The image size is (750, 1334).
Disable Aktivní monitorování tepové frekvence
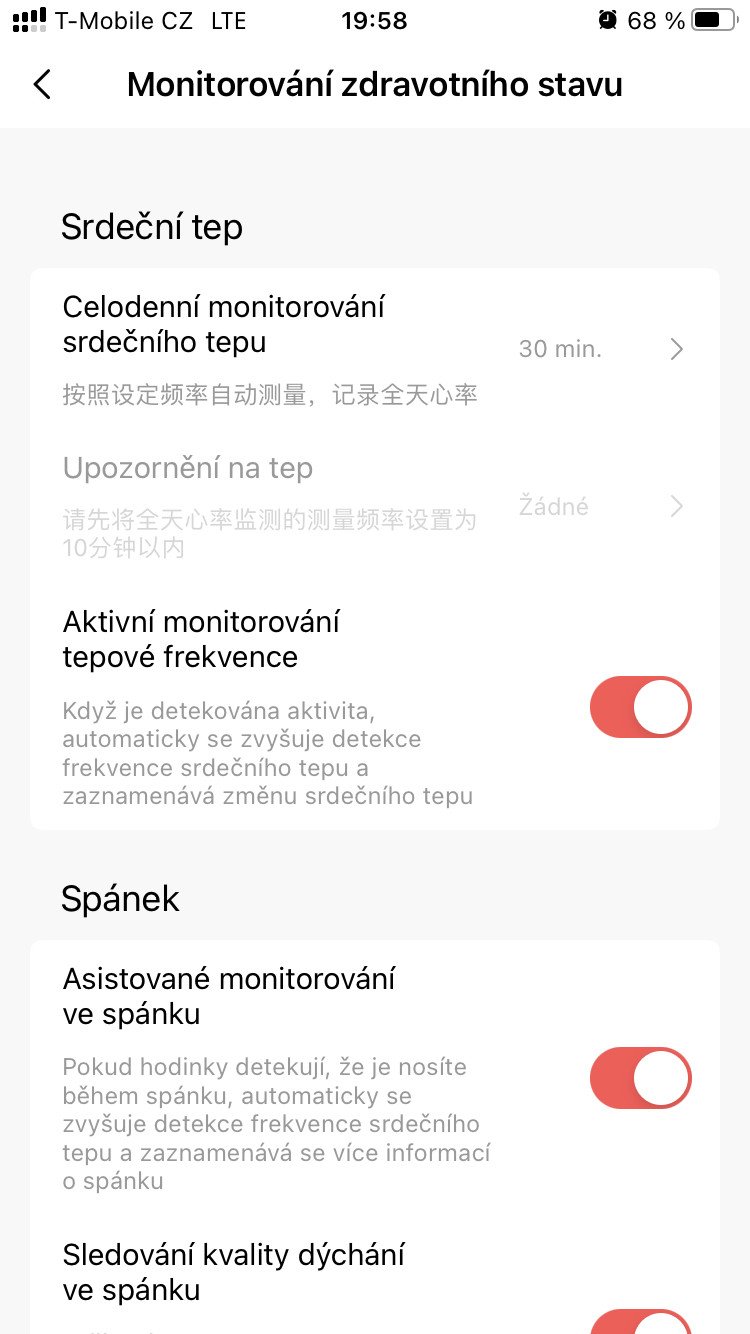640,708
